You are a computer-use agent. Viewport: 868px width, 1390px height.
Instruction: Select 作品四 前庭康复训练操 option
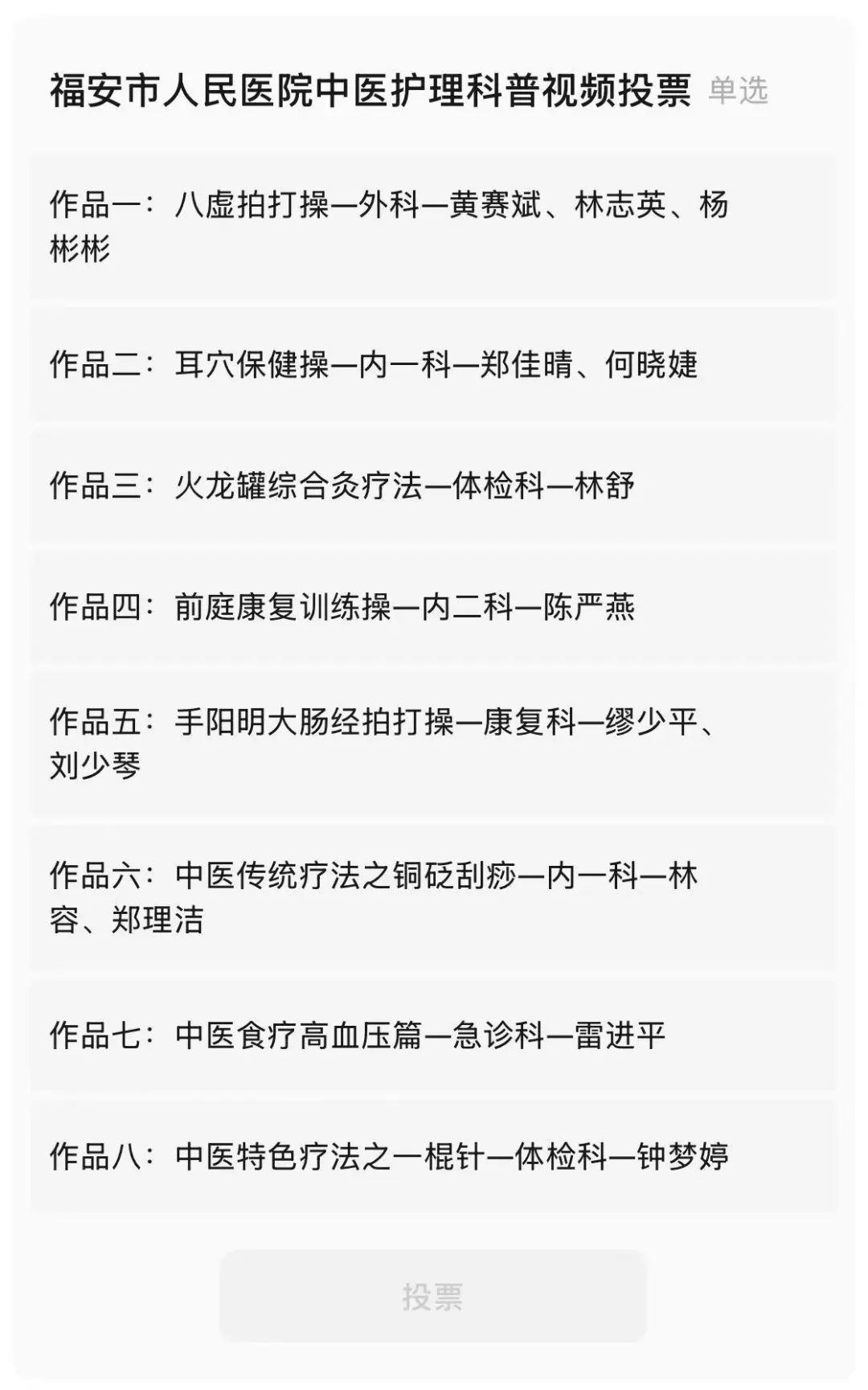pos(433,607)
